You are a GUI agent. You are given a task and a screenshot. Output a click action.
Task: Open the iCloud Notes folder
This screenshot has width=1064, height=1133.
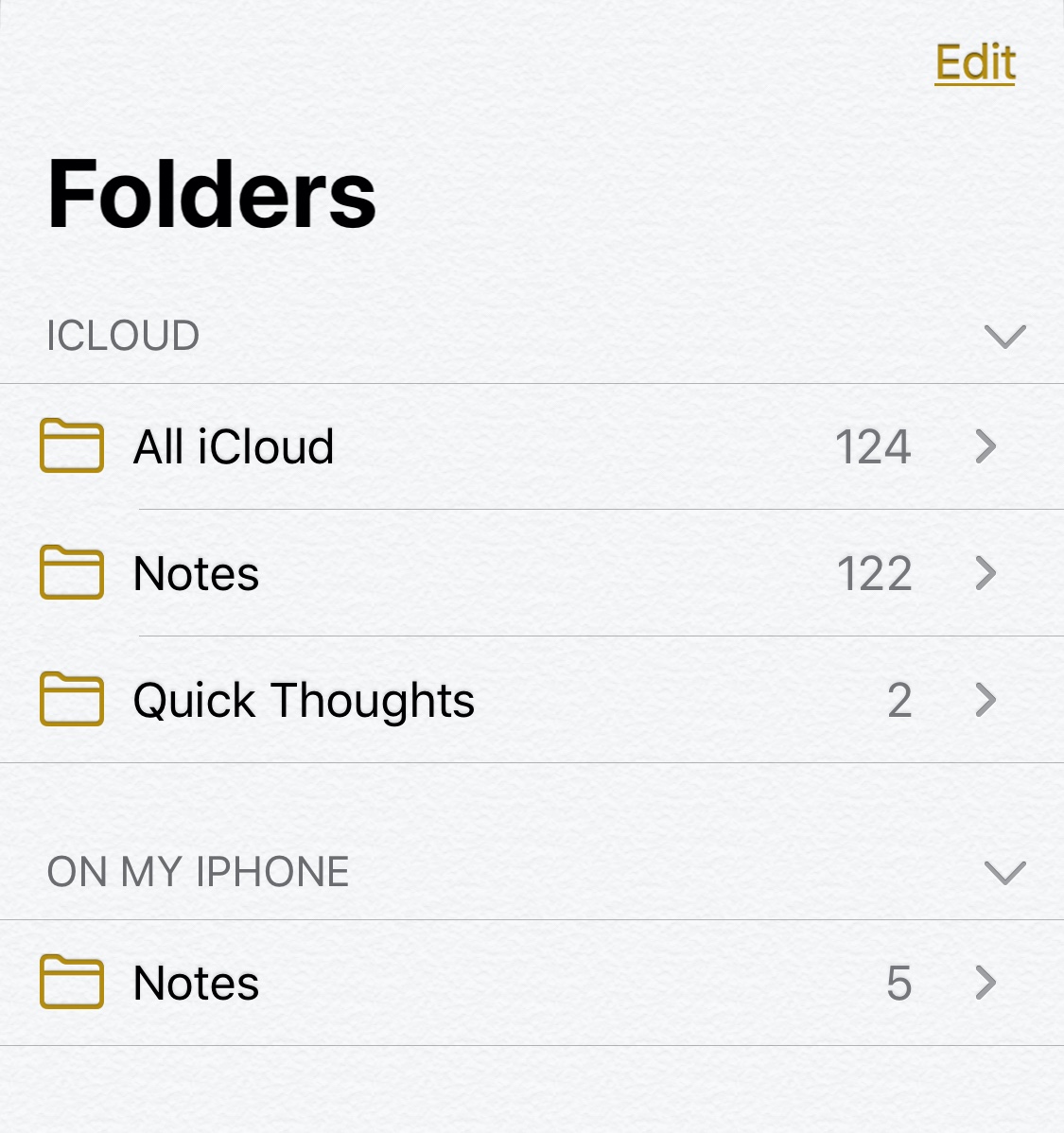click(x=530, y=573)
